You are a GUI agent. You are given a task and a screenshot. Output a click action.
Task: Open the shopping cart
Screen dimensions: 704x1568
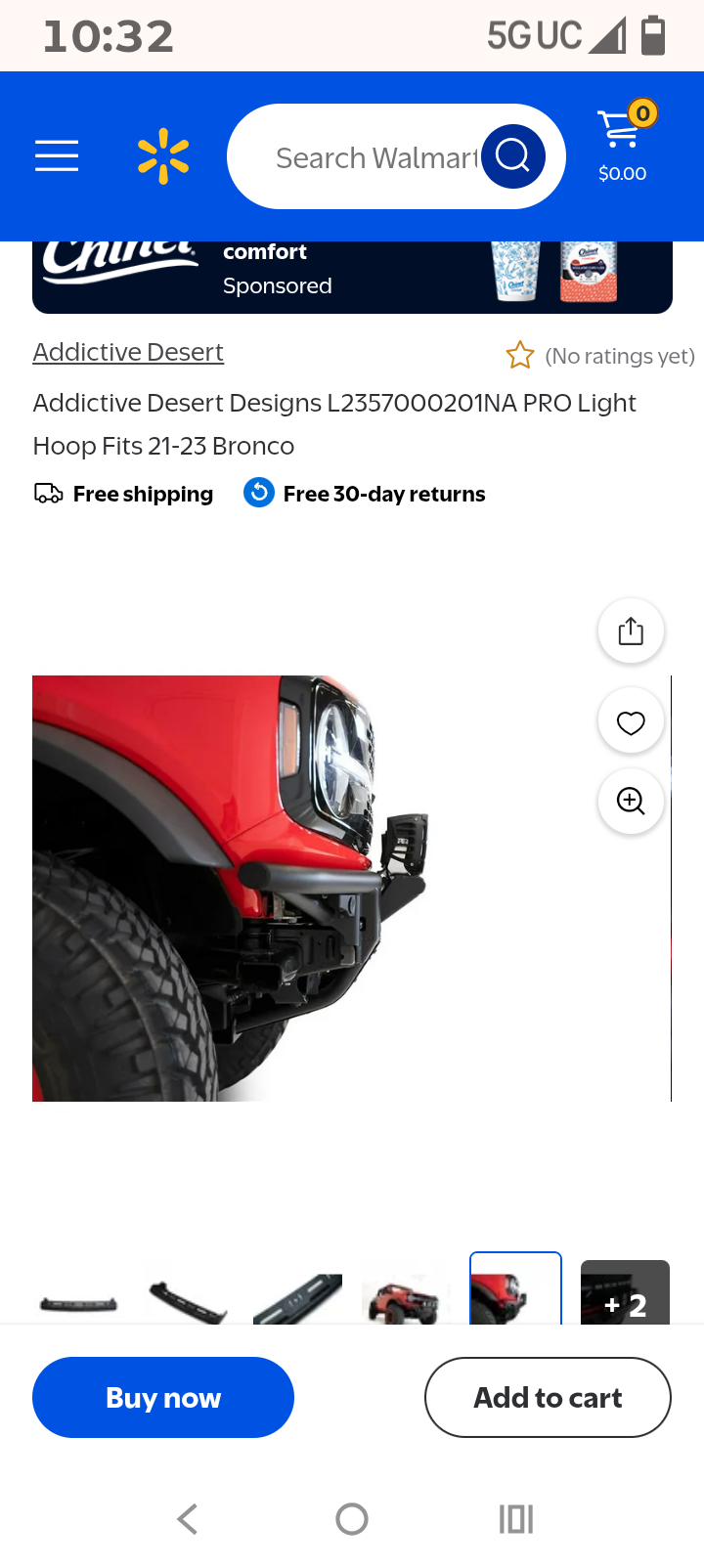(623, 144)
